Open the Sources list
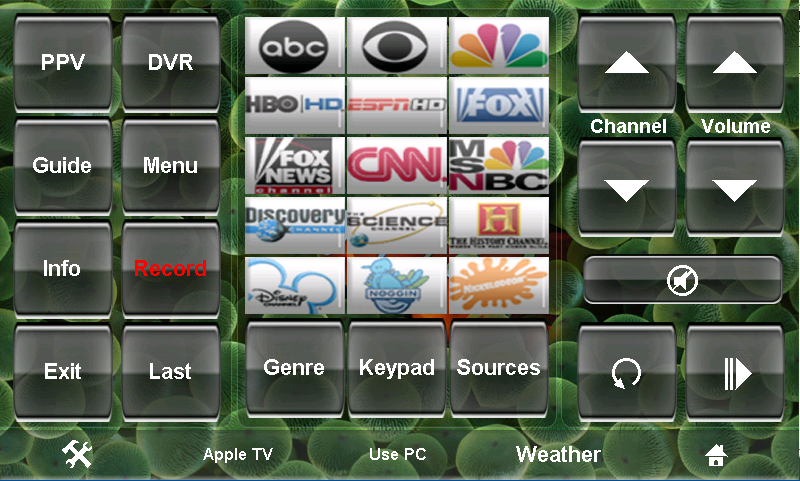The image size is (800, 481). coord(498,367)
